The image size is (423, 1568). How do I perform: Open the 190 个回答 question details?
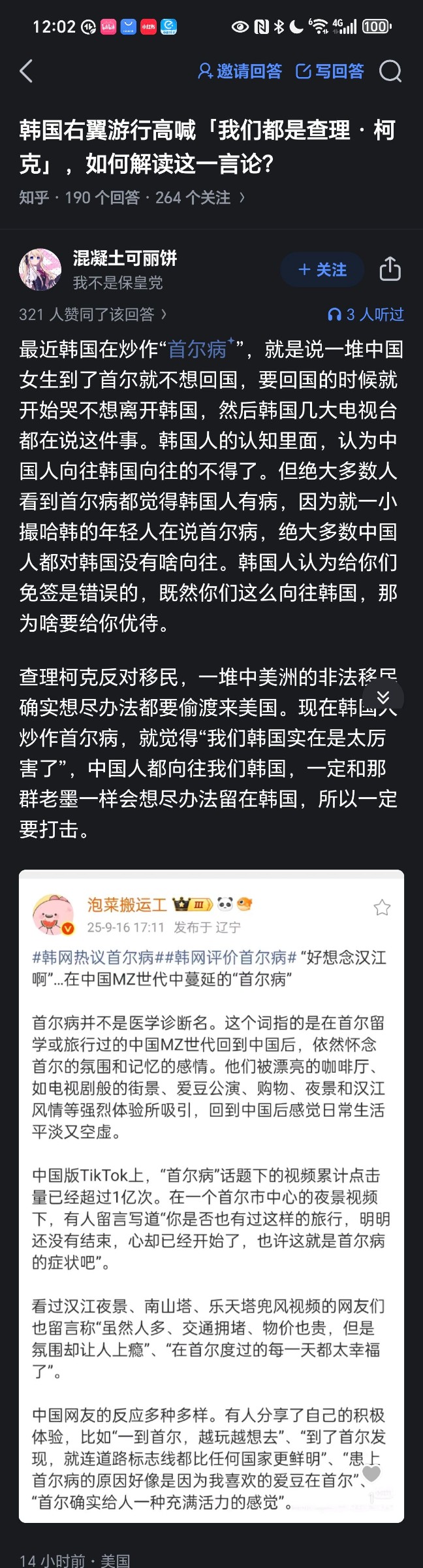coord(132,197)
